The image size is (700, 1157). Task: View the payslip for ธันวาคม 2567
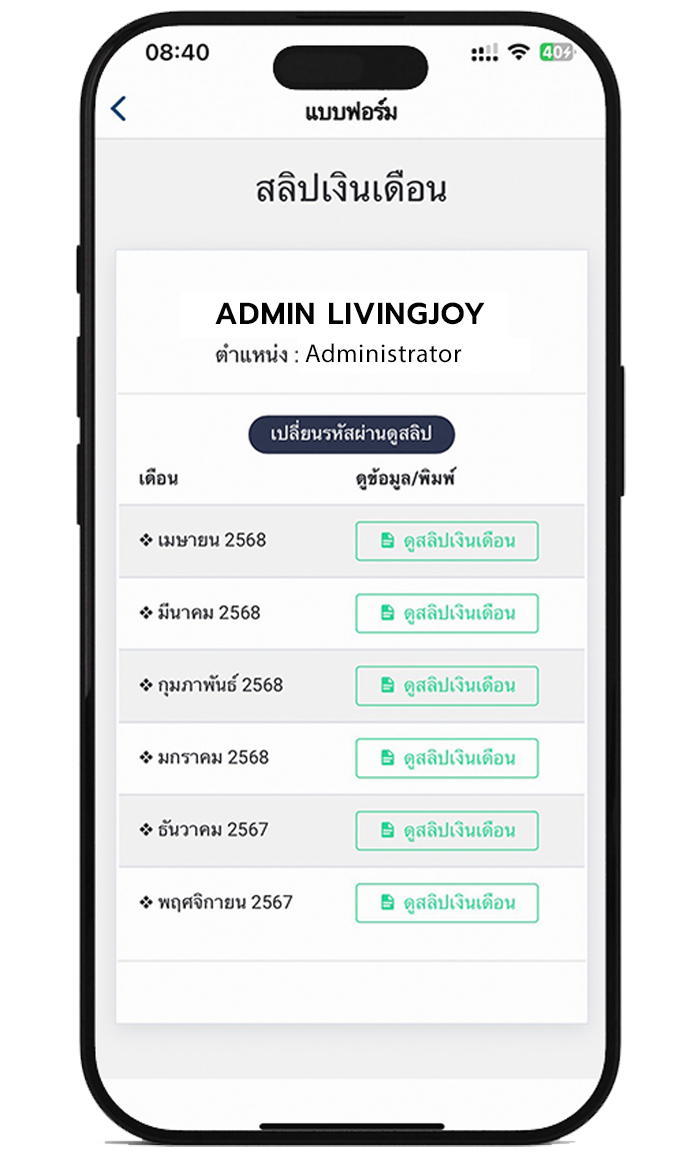click(447, 830)
